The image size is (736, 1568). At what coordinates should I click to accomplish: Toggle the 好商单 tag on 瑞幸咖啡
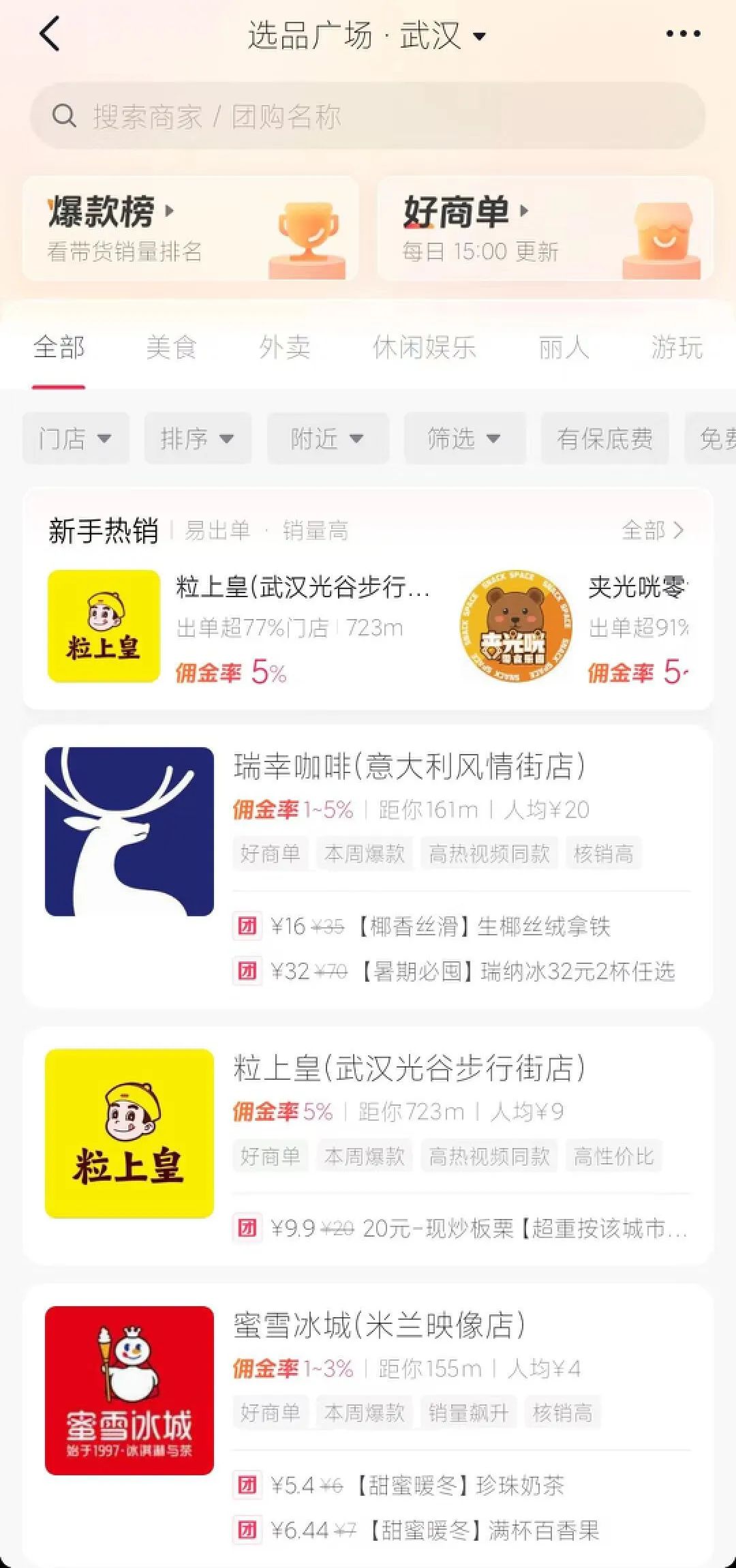[x=270, y=852]
